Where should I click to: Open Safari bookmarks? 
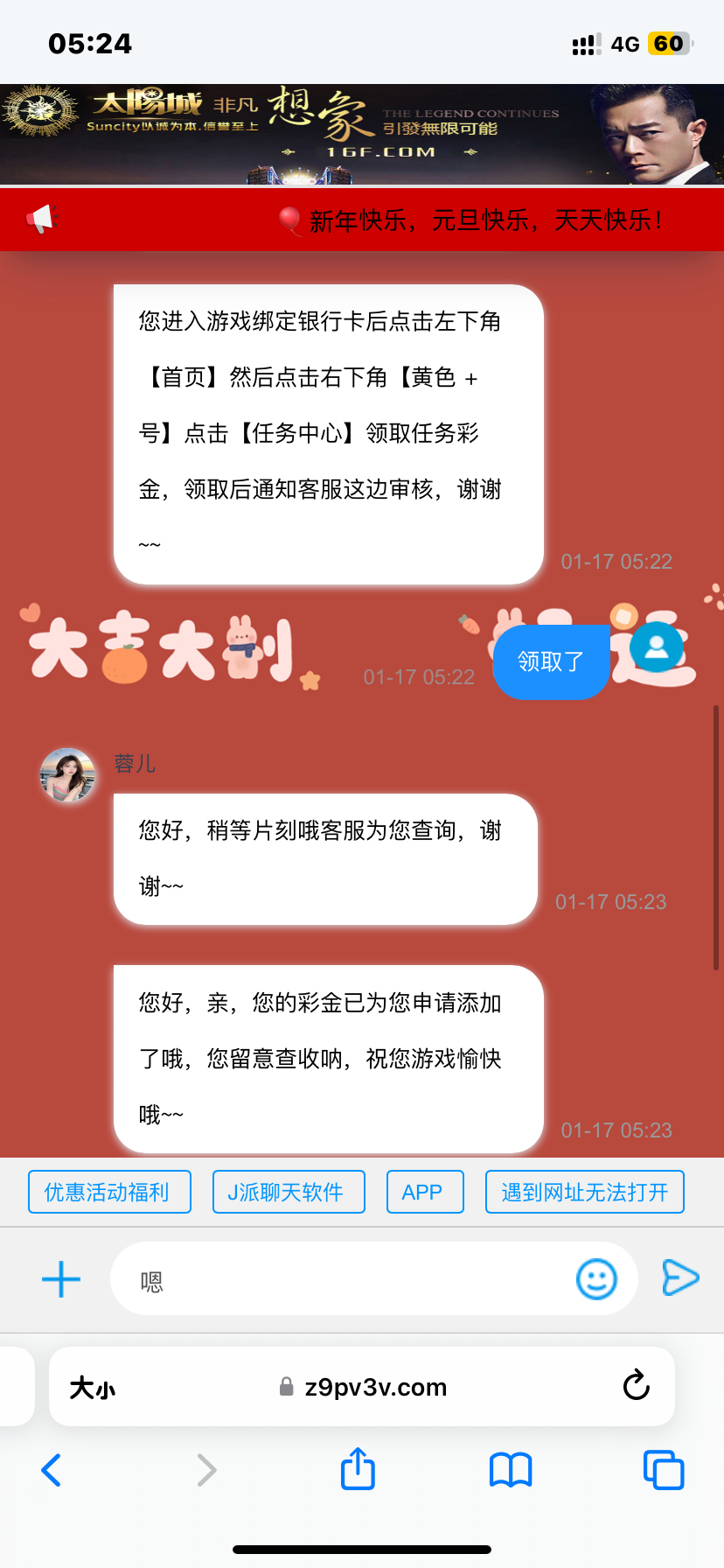511,1470
